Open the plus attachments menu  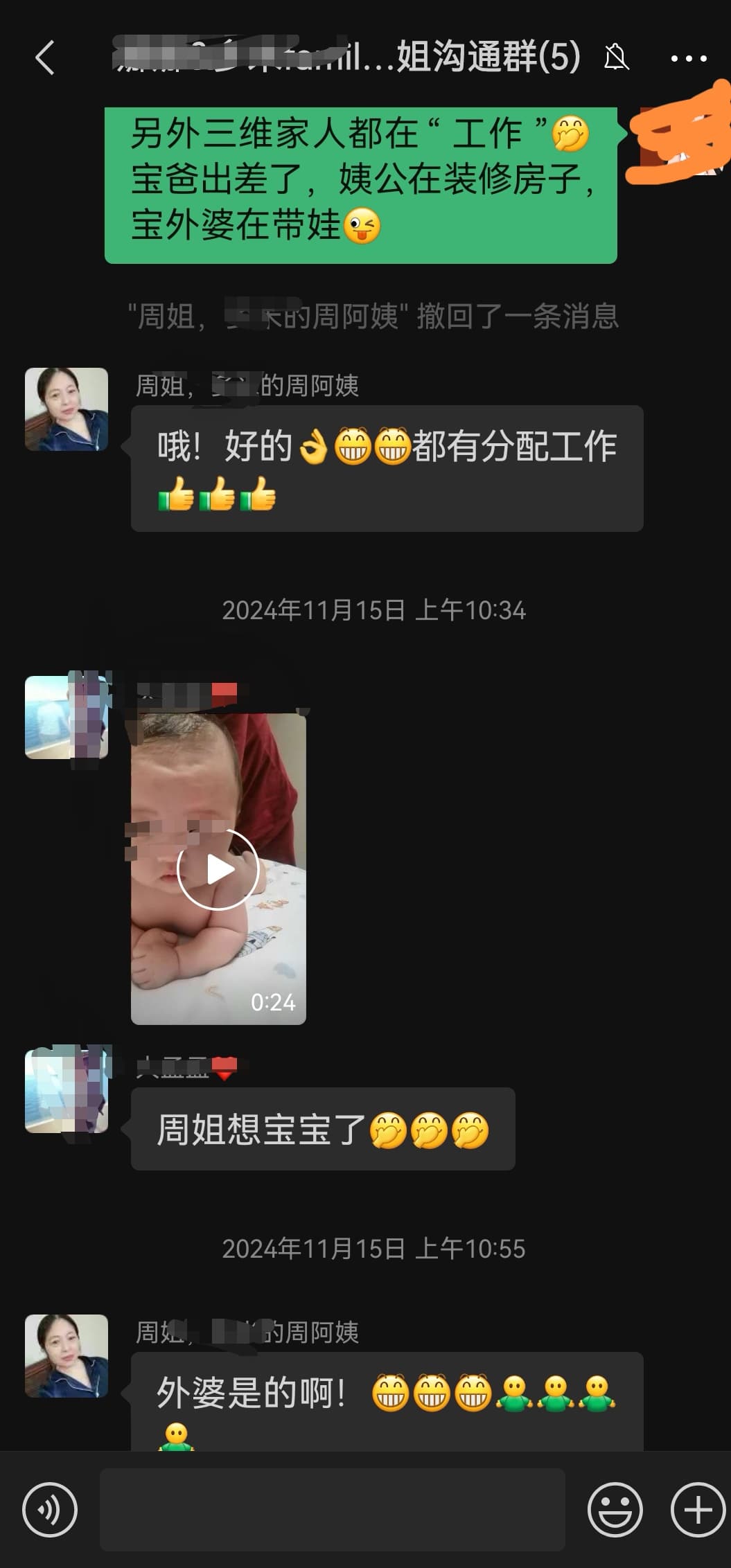pos(697,1509)
